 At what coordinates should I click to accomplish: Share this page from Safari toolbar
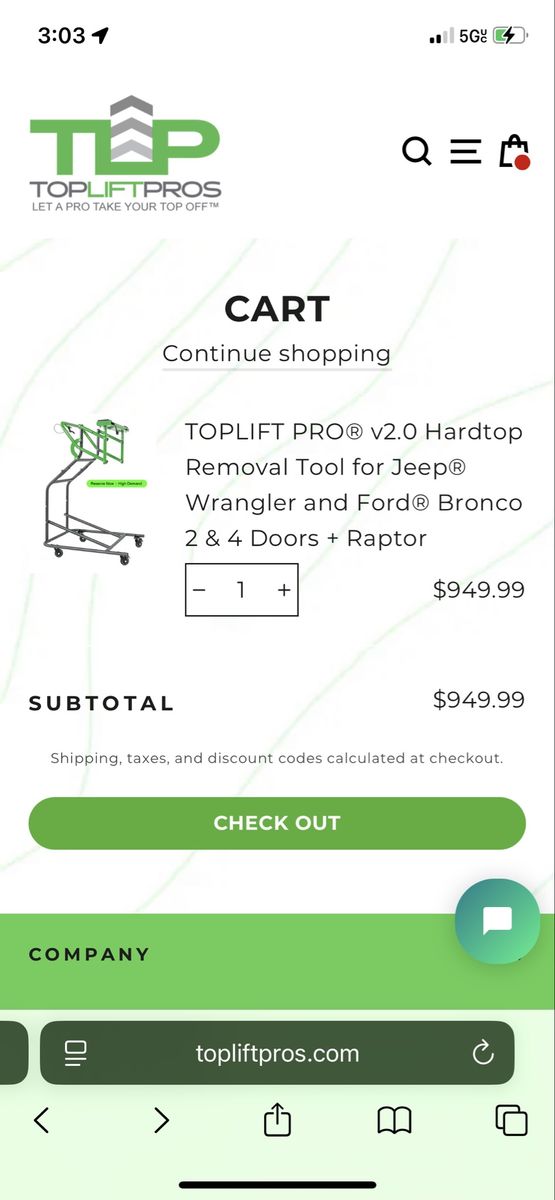click(277, 1119)
